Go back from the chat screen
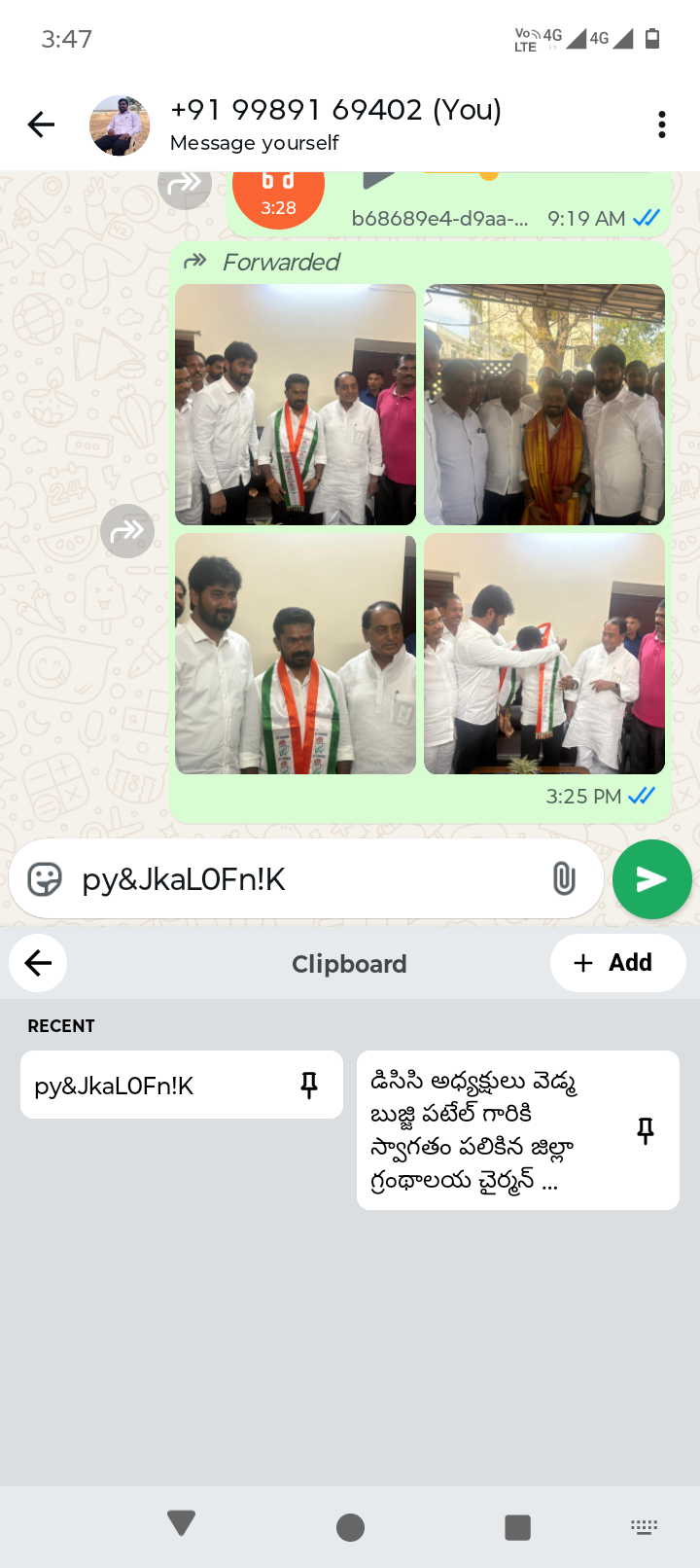The image size is (700, 1568). click(x=41, y=125)
